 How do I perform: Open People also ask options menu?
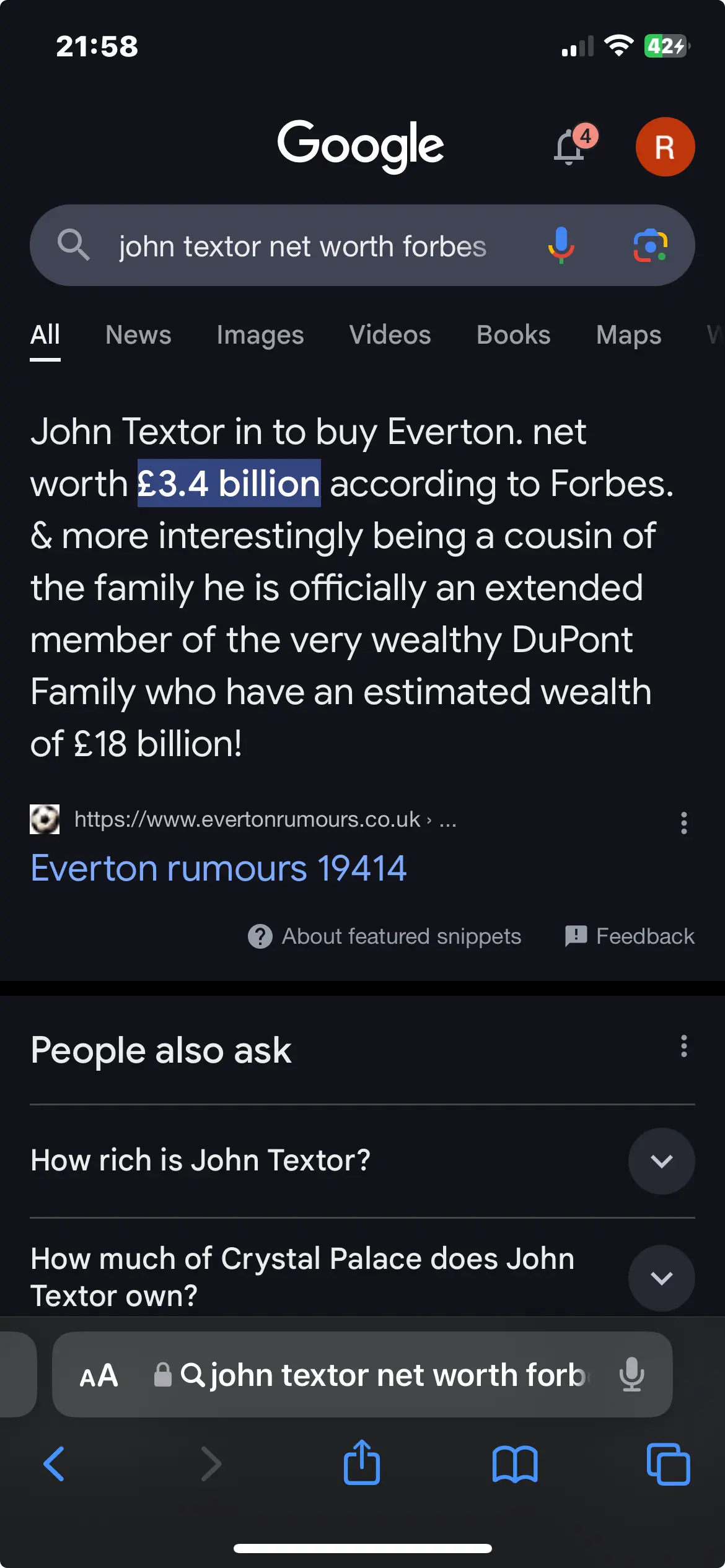[x=683, y=1047]
